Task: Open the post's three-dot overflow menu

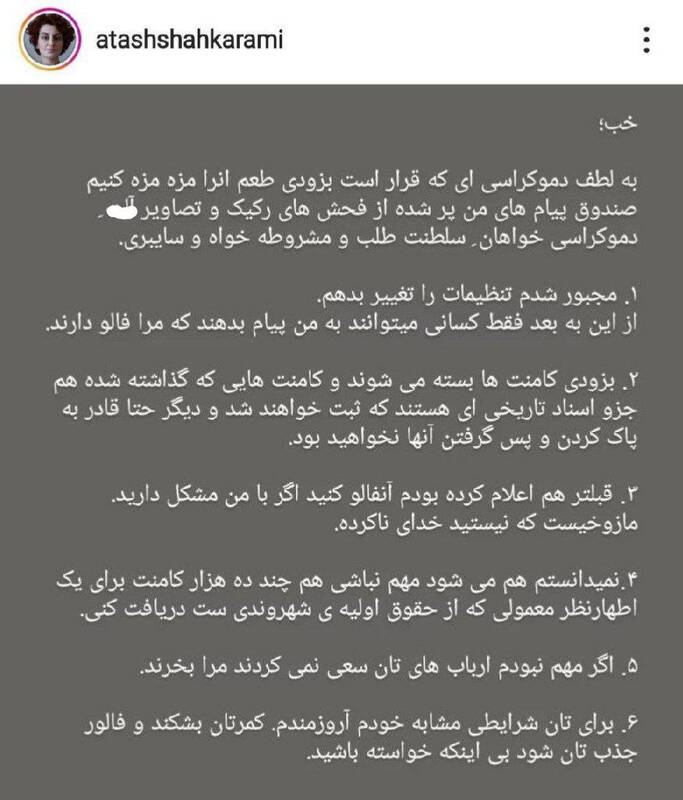Action: tap(647, 40)
